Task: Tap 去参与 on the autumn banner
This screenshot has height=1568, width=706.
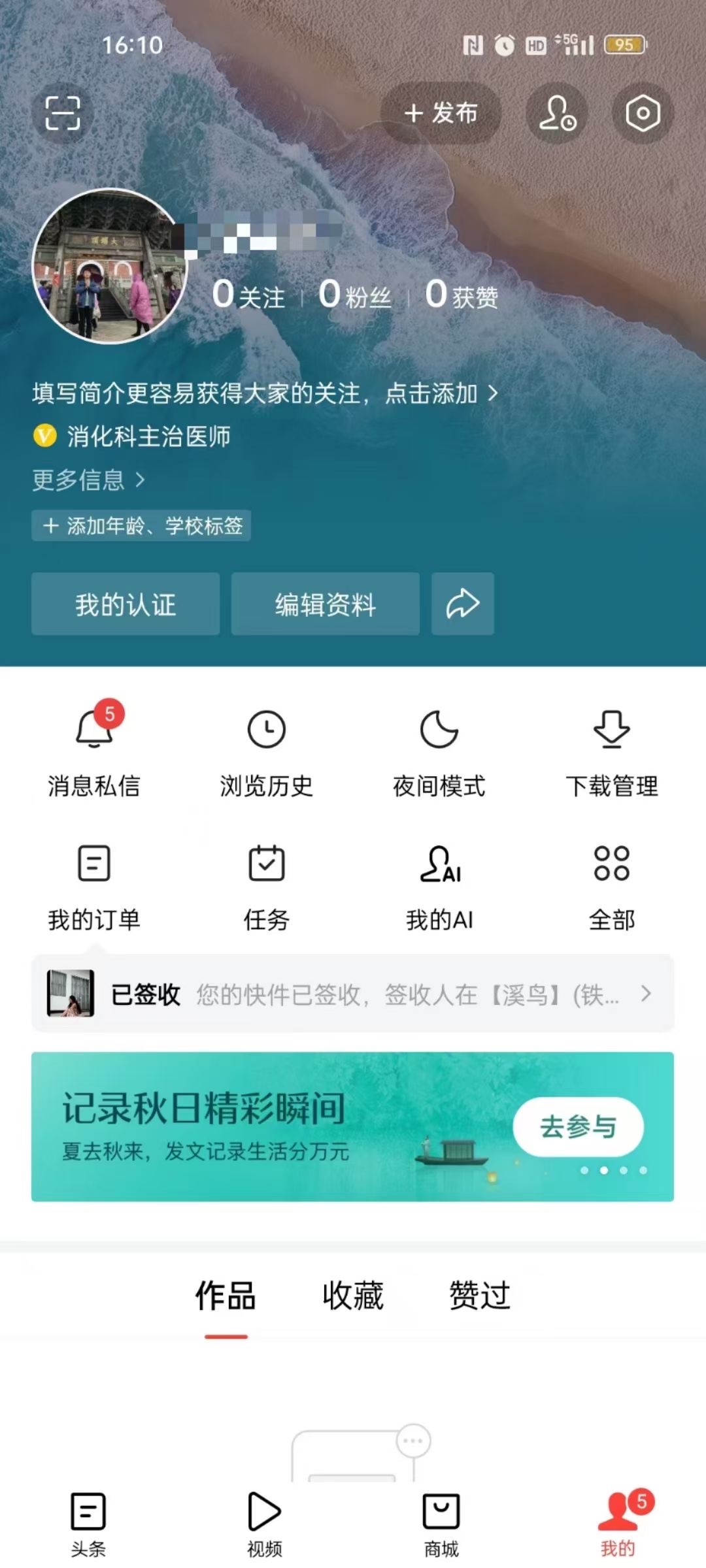Action: pyautogui.click(x=579, y=1126)
